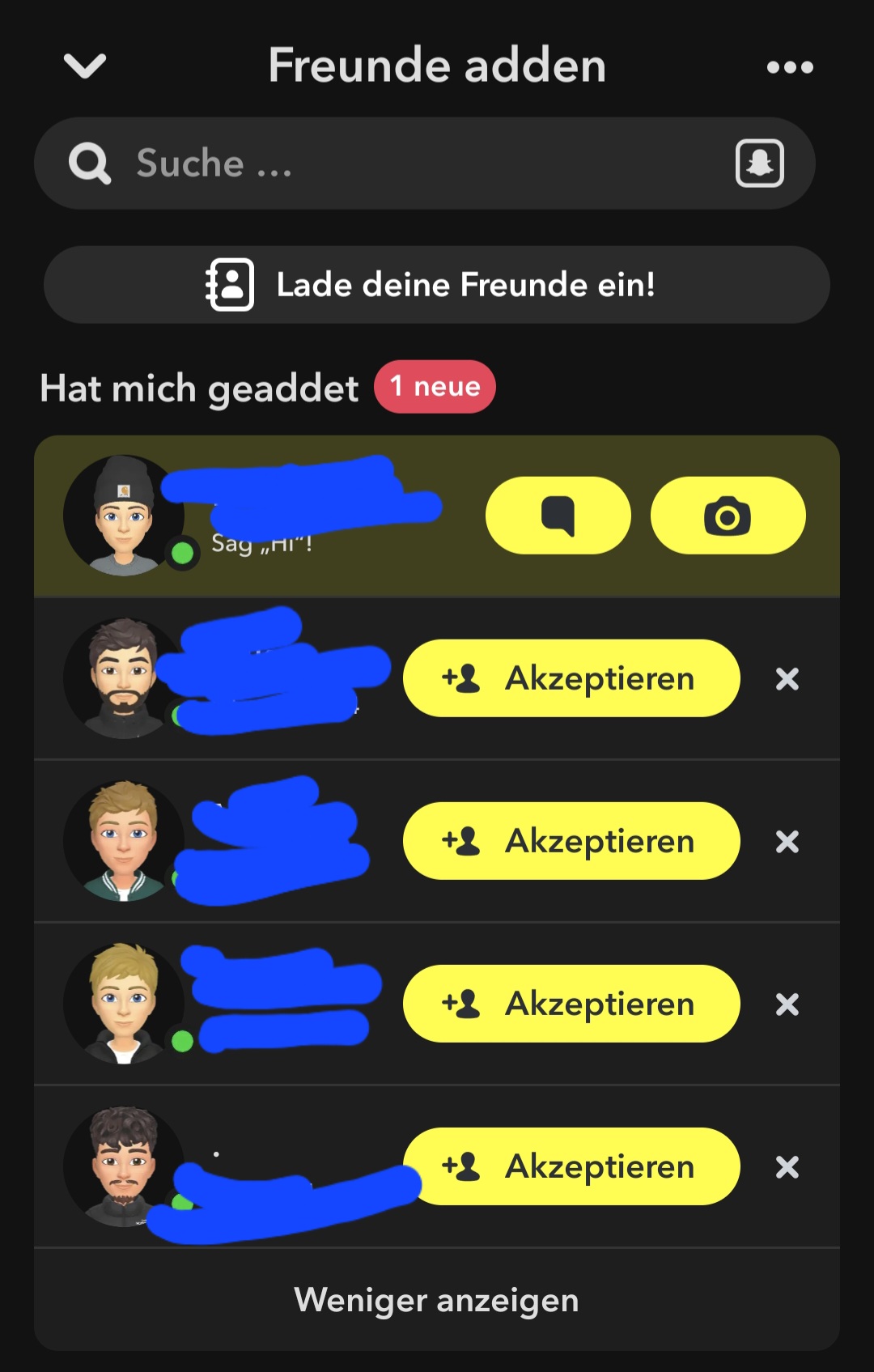Dismiss the curly-haired mustache avatar's request
The width and height of the screenshot is (874, 1372).
coord(787,1167)
